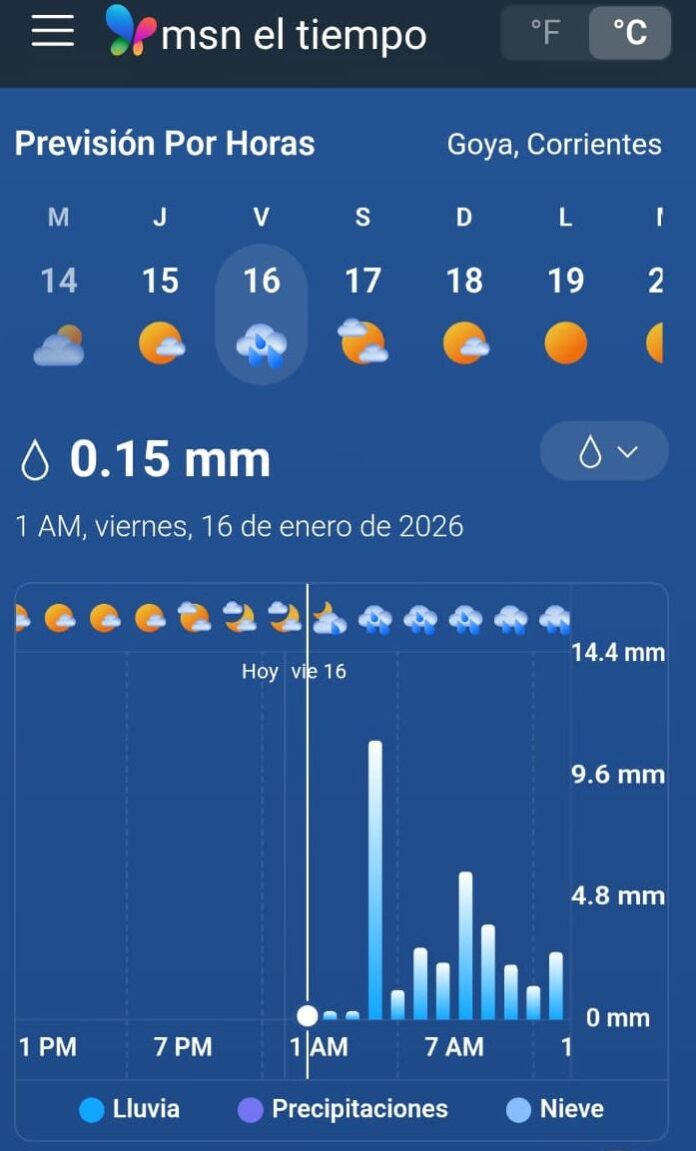Toggle Precipitaciones legend series

point(343,1109)
